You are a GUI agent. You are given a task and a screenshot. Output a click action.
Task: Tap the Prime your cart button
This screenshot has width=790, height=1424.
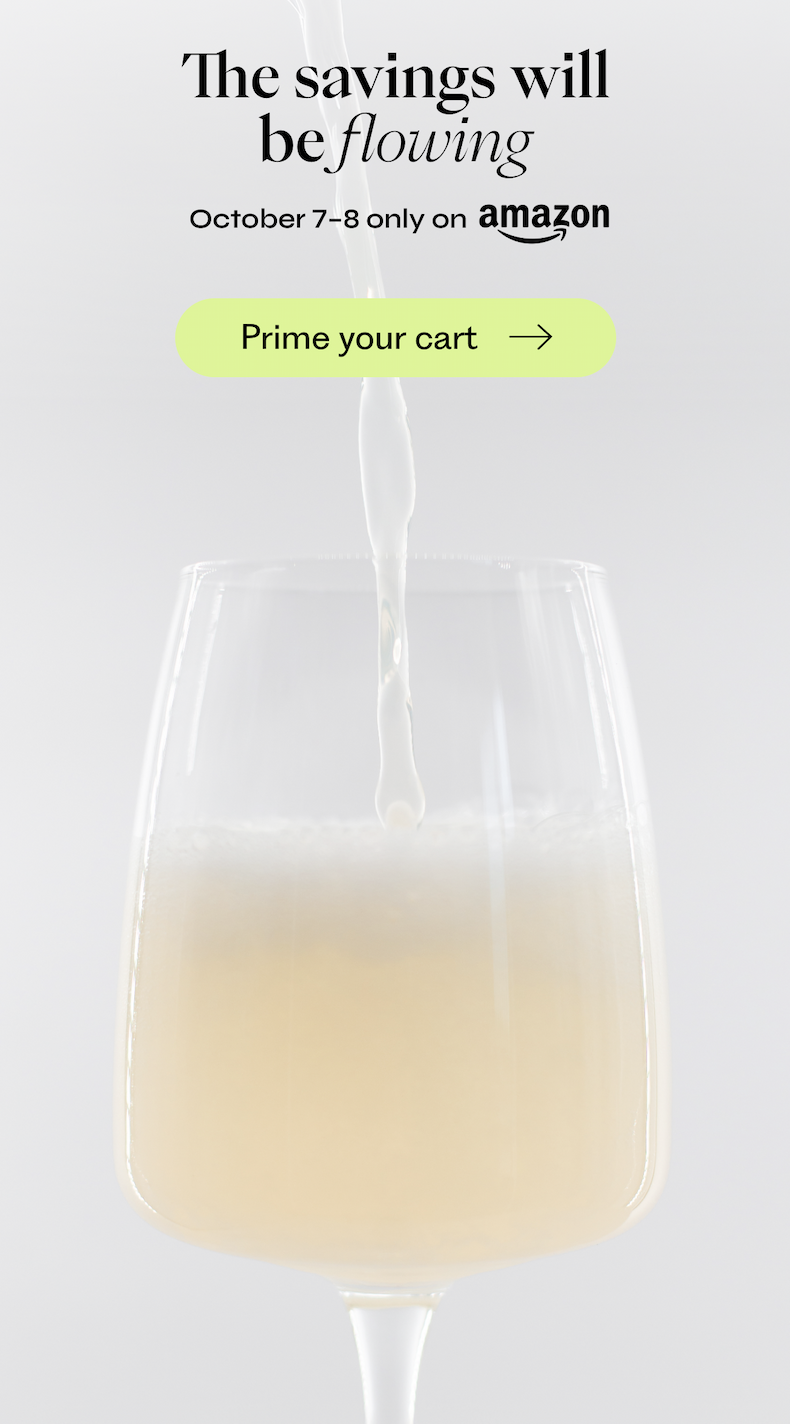(x=395, y=338)
